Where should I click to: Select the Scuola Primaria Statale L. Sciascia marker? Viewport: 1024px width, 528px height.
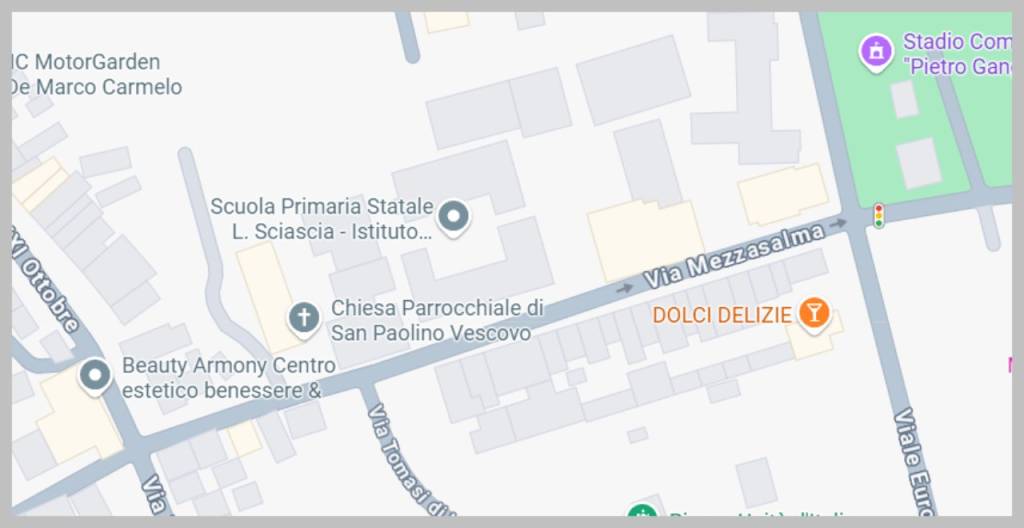point(454,216)
